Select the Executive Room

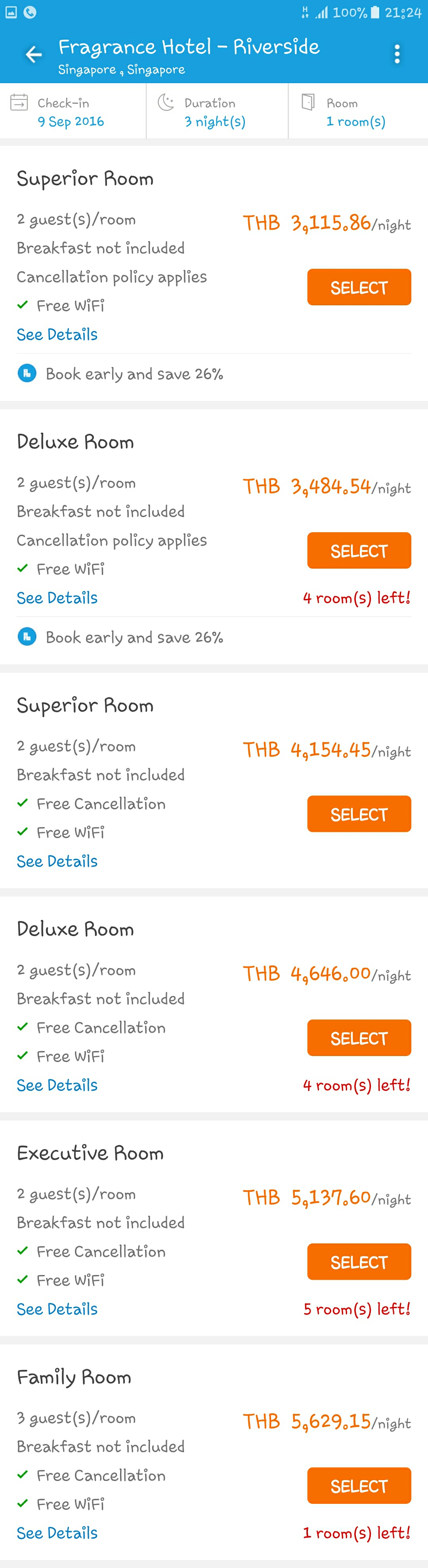359,1262
